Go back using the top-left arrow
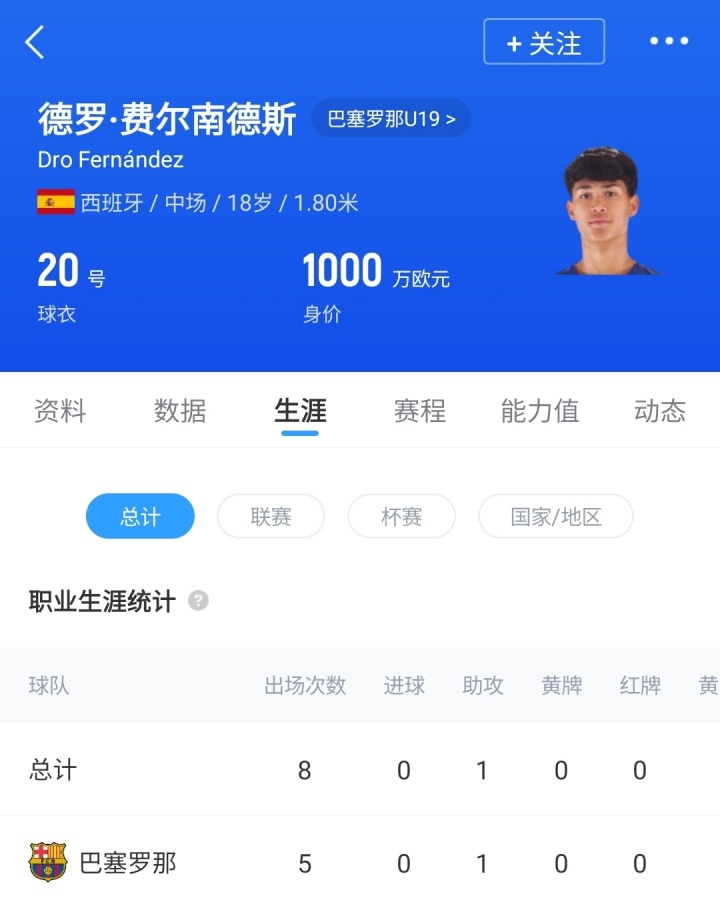The width and height of the screenshot is (720, 906). pyautogui.click(x=35, y=42)
